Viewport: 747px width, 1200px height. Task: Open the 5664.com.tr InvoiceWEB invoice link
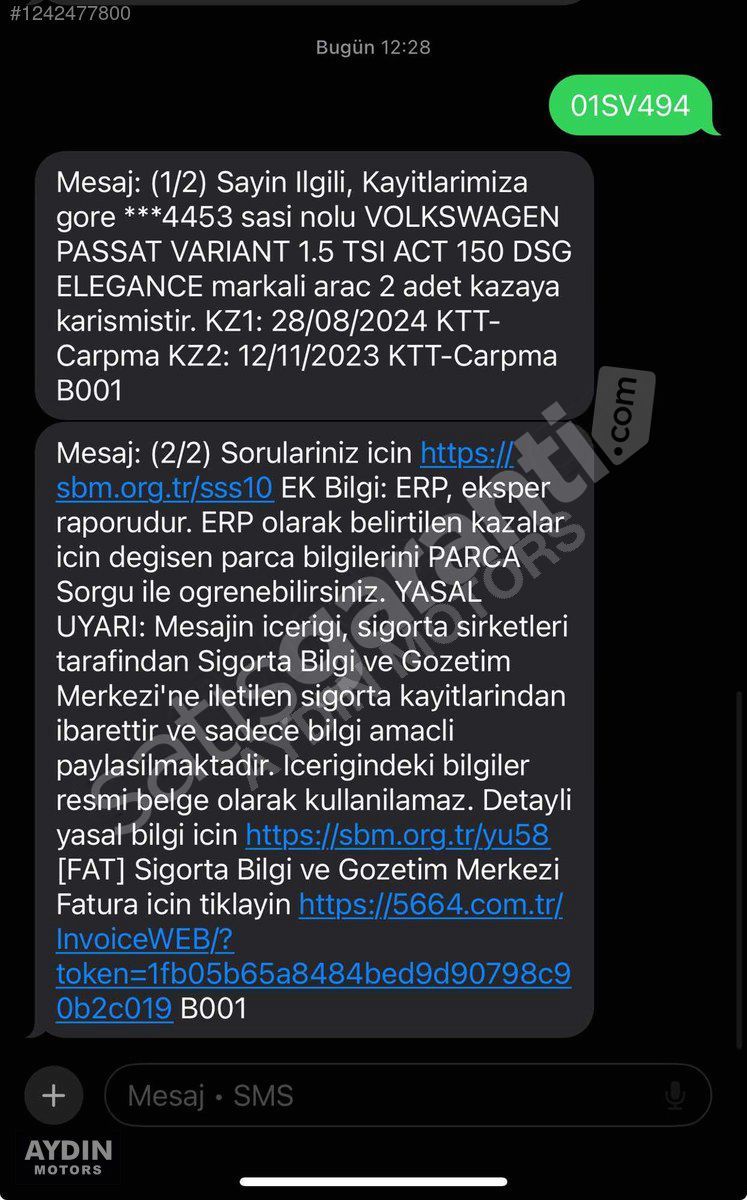click(313, 957)
